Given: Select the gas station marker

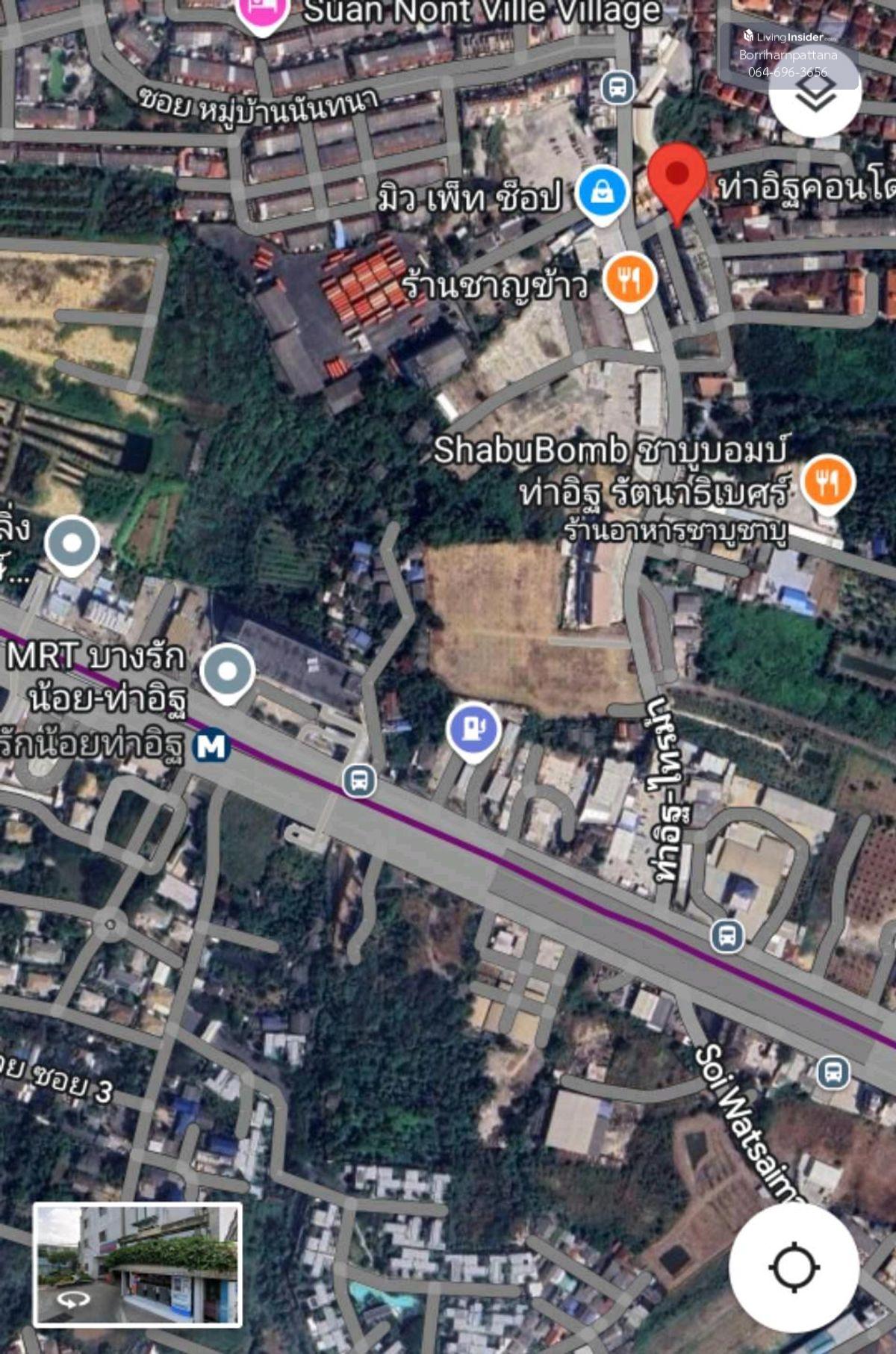Looking at the screenshot, I should point(473,730).
